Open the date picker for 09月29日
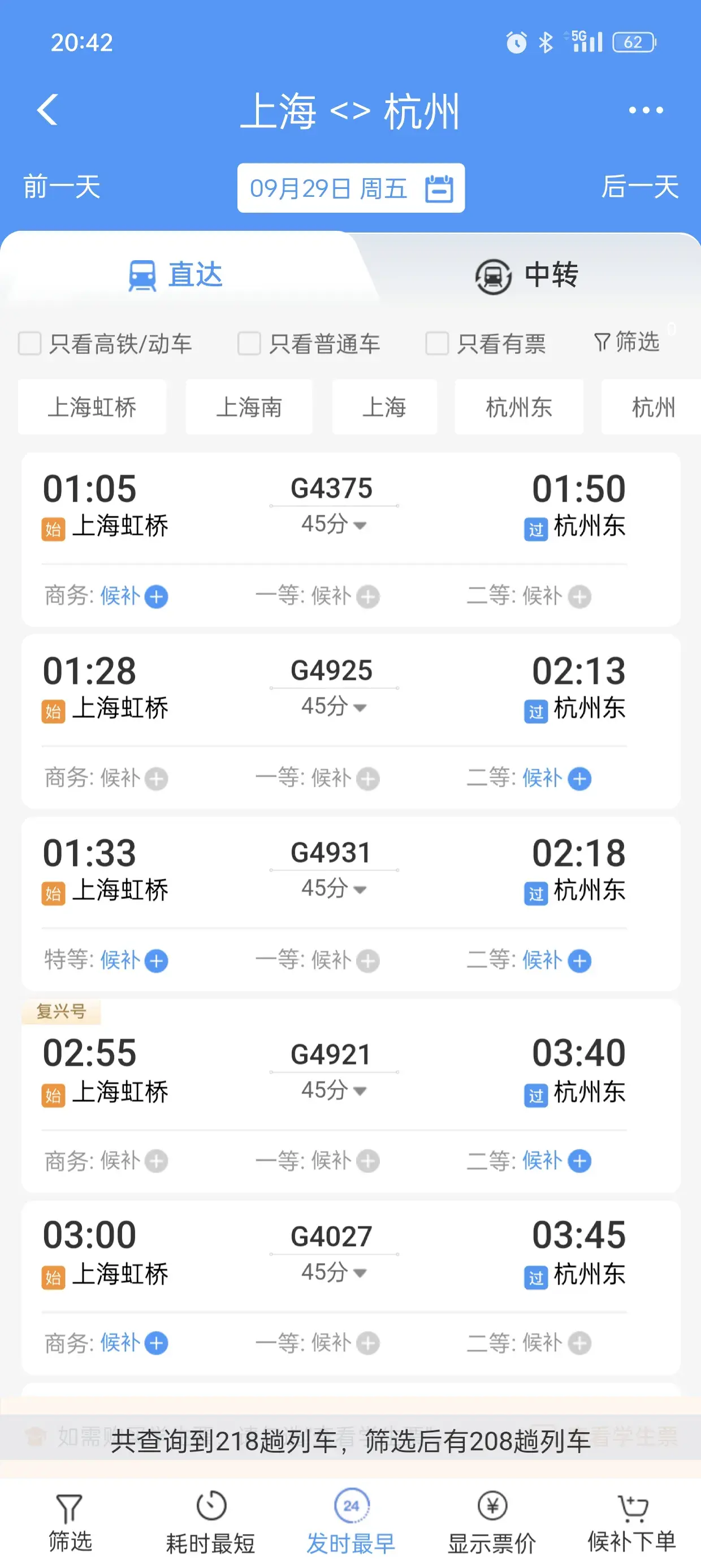 350,188
